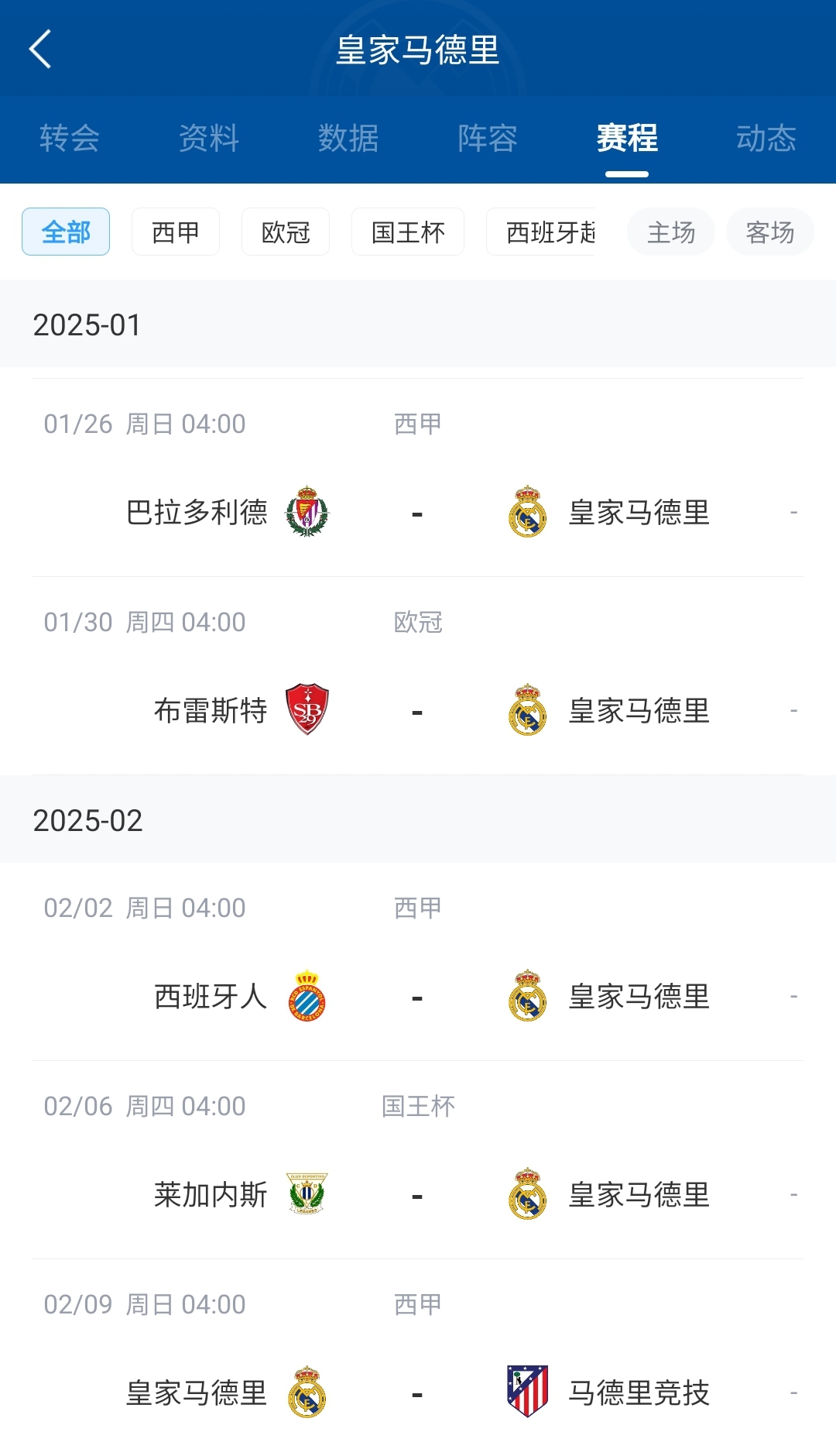Select the 赛程 tab
Screen dimensions: 836x1456
click(627, 139)
